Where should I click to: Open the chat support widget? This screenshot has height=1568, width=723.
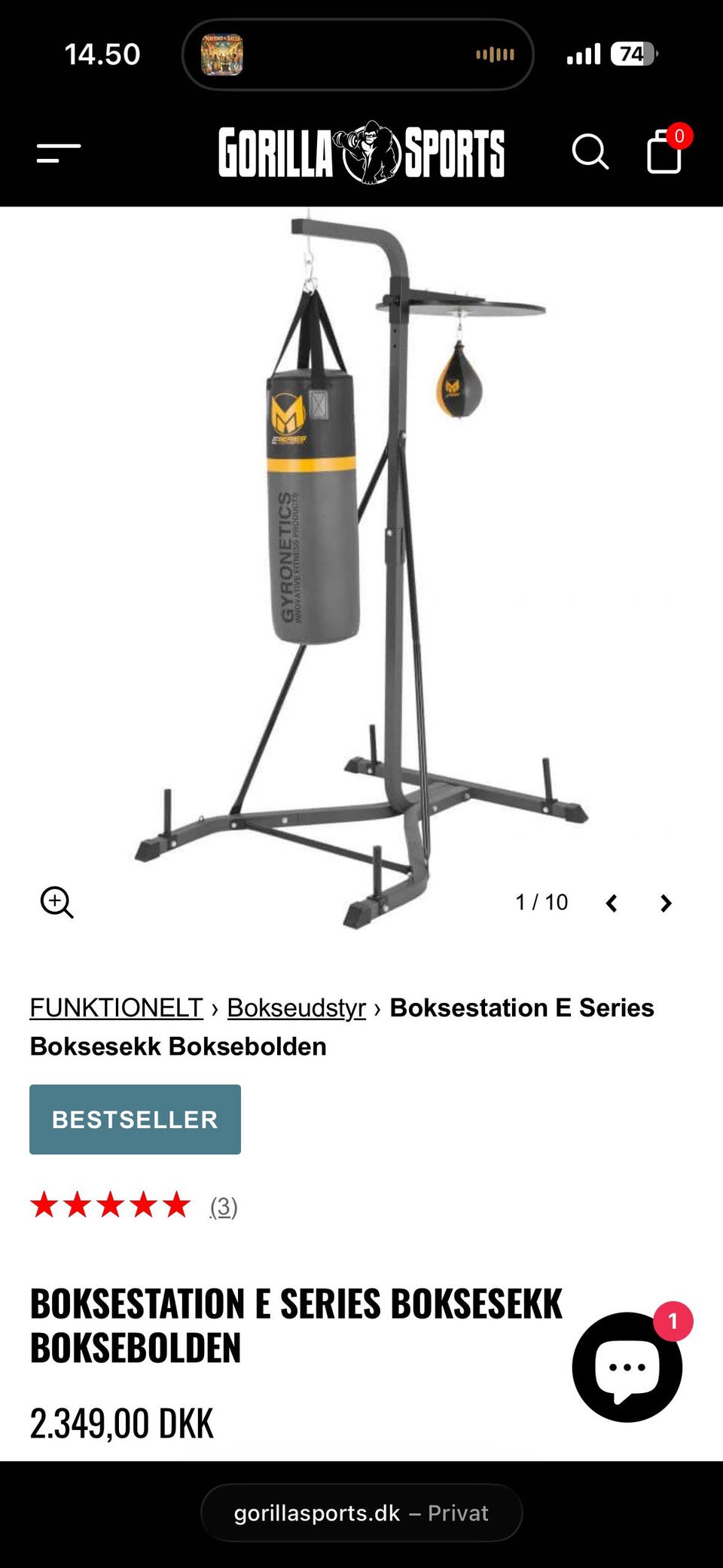627,1364
